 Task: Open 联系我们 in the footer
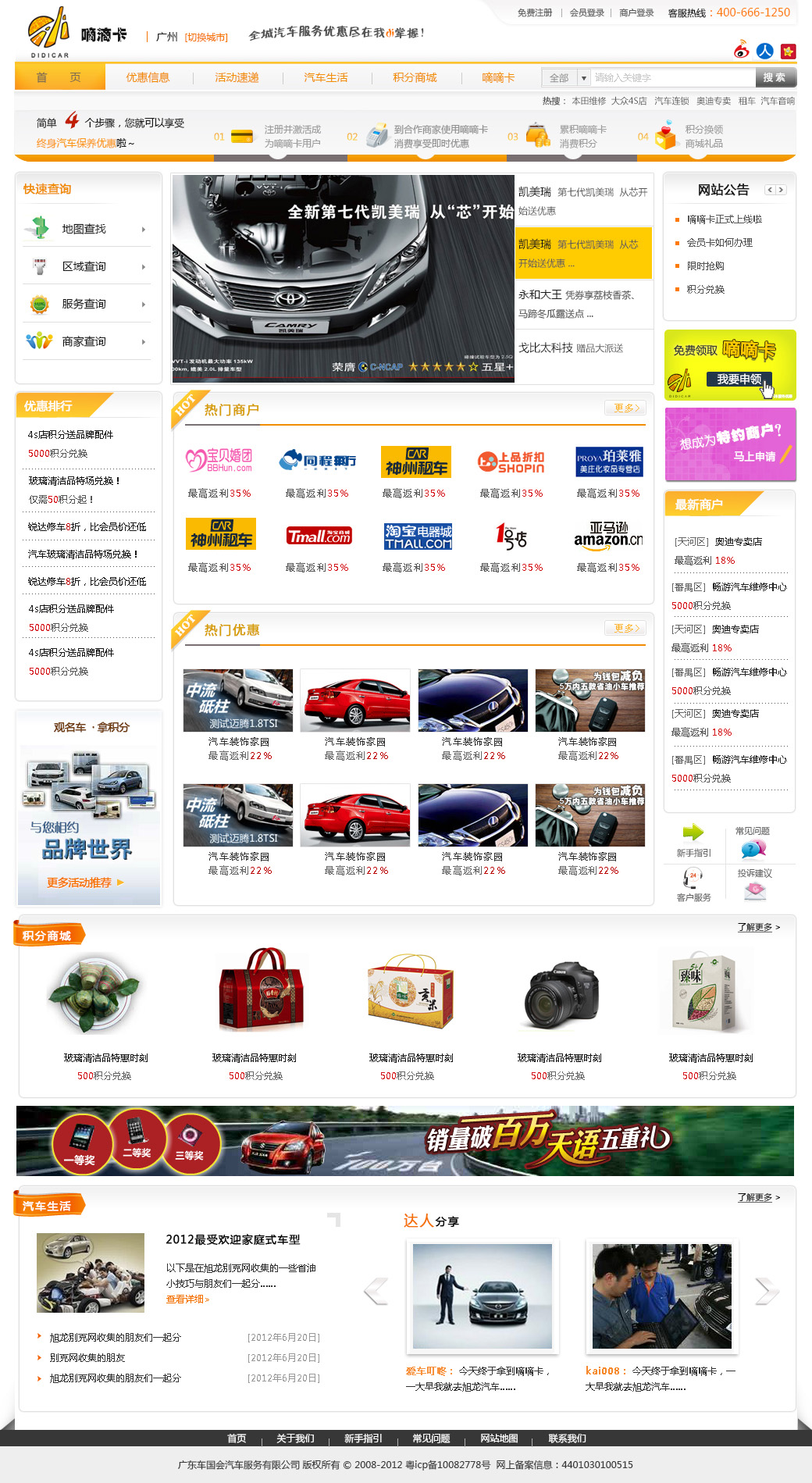(567, 1438)
